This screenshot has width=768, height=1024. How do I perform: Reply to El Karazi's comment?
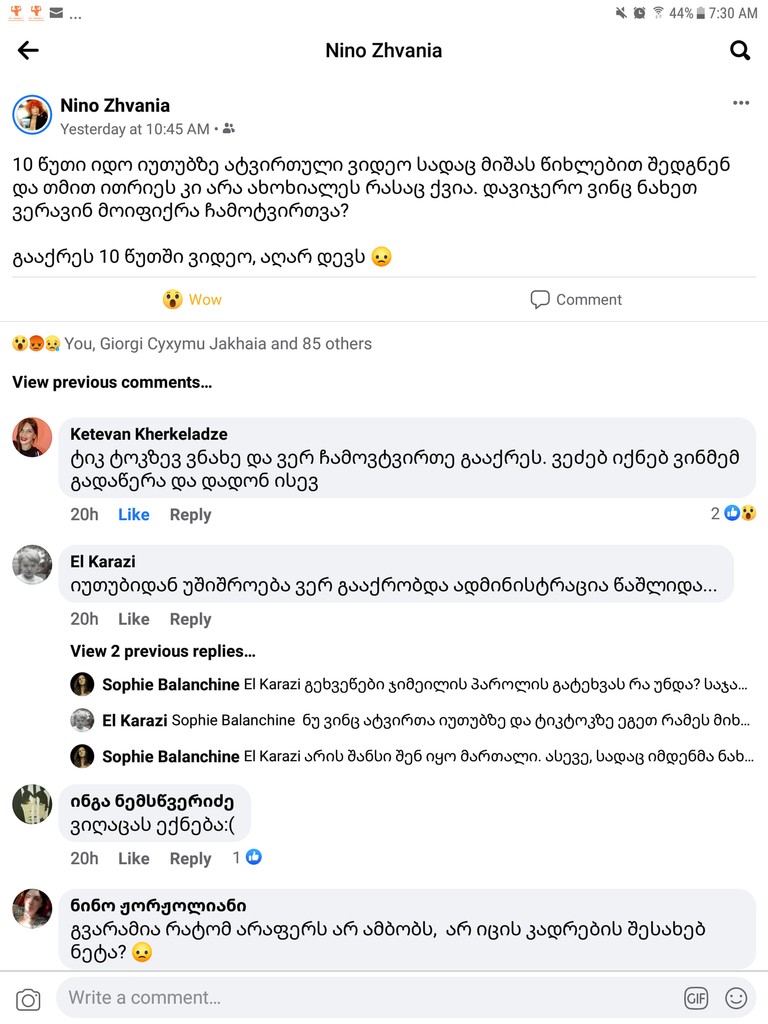pos(190,619)
